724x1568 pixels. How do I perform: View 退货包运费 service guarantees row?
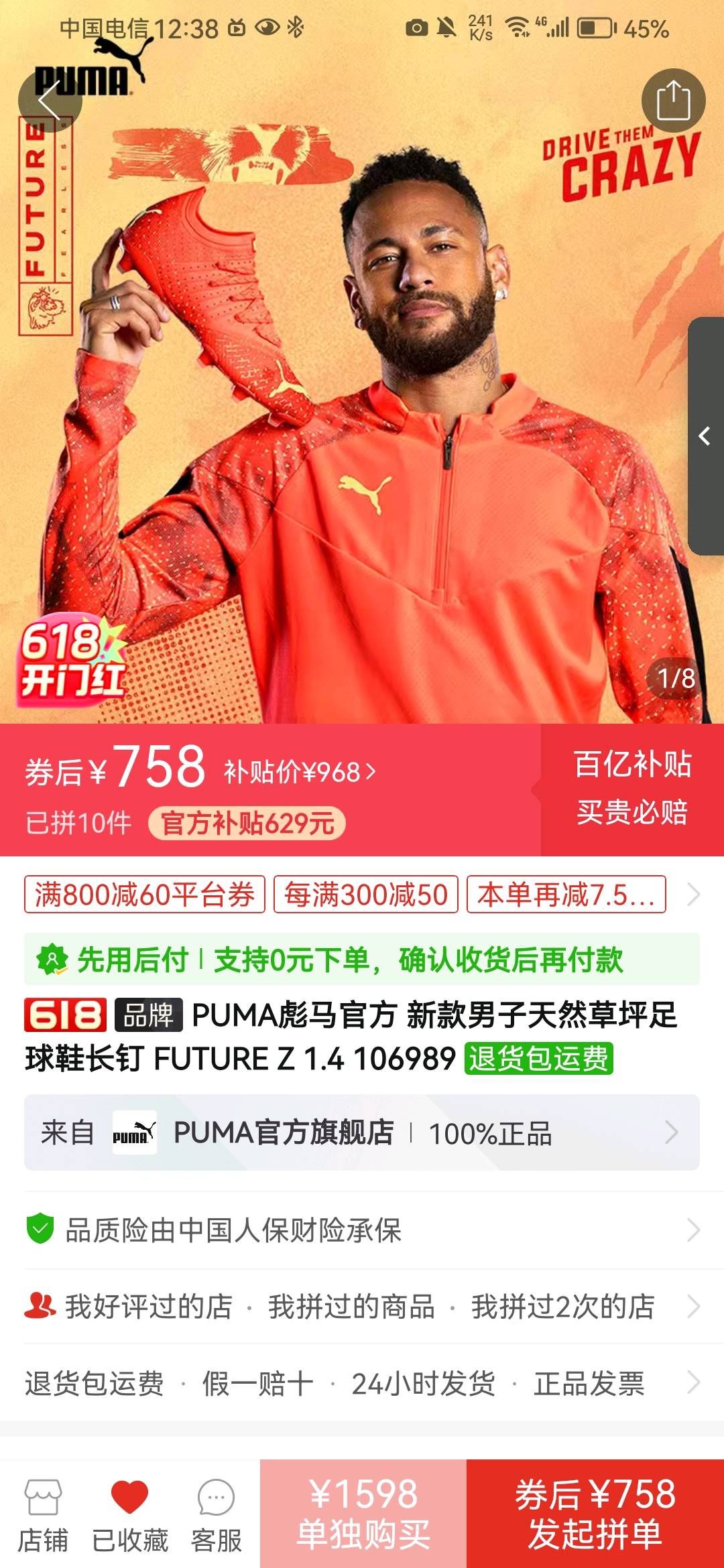362,1382
